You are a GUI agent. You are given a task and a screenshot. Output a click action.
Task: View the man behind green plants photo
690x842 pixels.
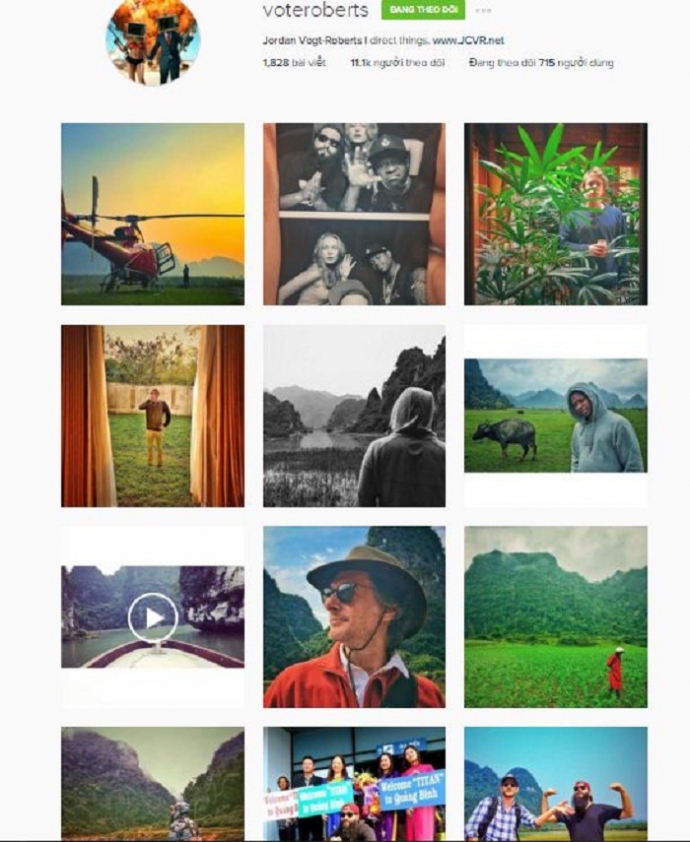pyautogui.click(x=555, y=214)
